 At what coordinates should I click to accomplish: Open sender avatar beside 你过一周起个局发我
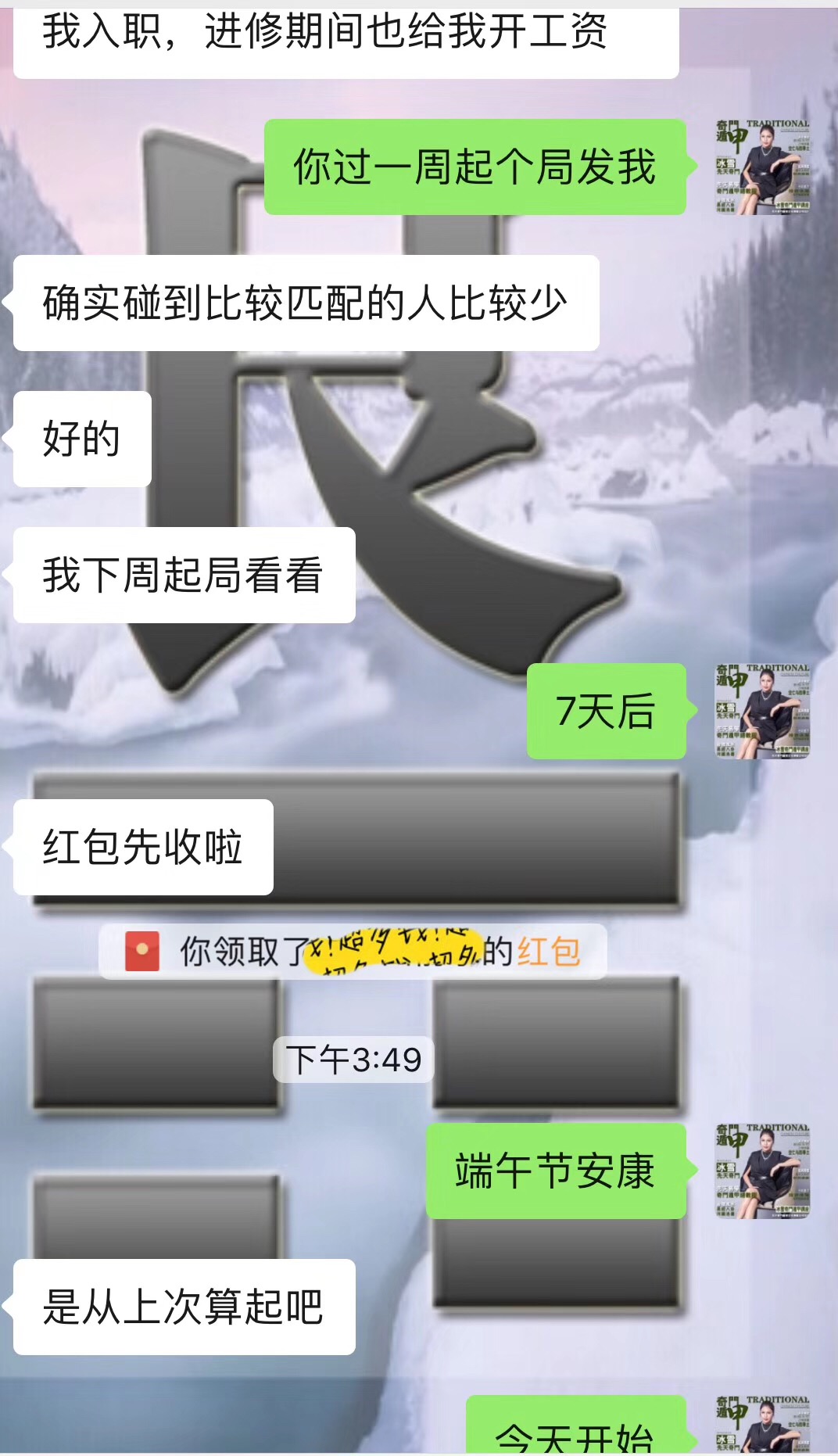762,167
